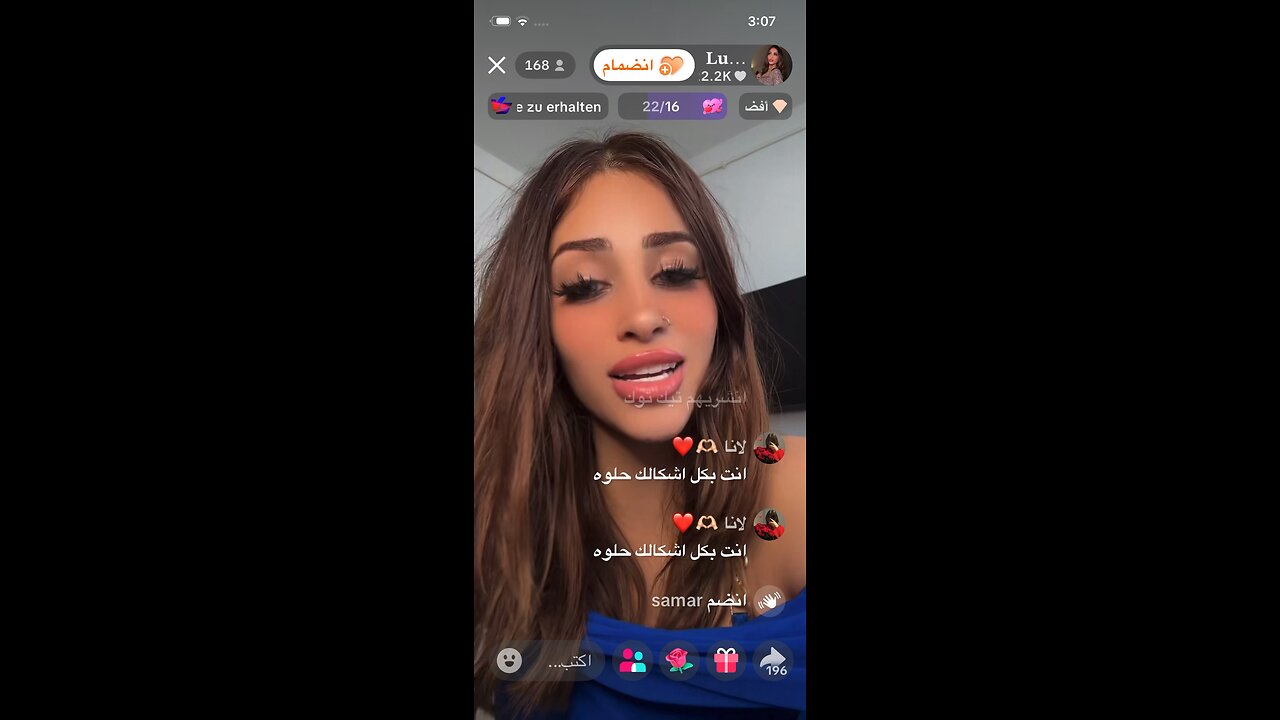Tap the اكتب comment input field
The height and width of the screenshot is (720, 1280).
click(x=567, y=661)
